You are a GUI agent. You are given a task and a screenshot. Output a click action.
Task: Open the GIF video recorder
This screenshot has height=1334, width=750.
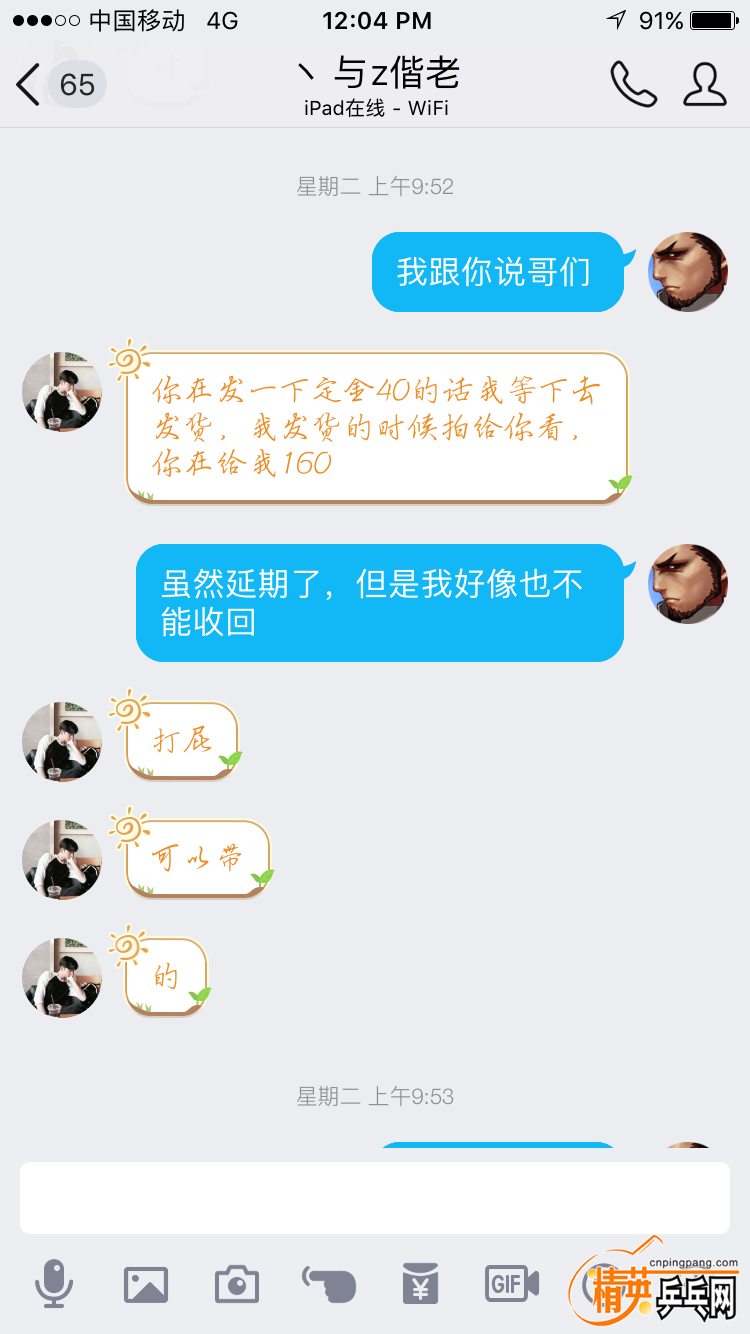point(512,1283)
